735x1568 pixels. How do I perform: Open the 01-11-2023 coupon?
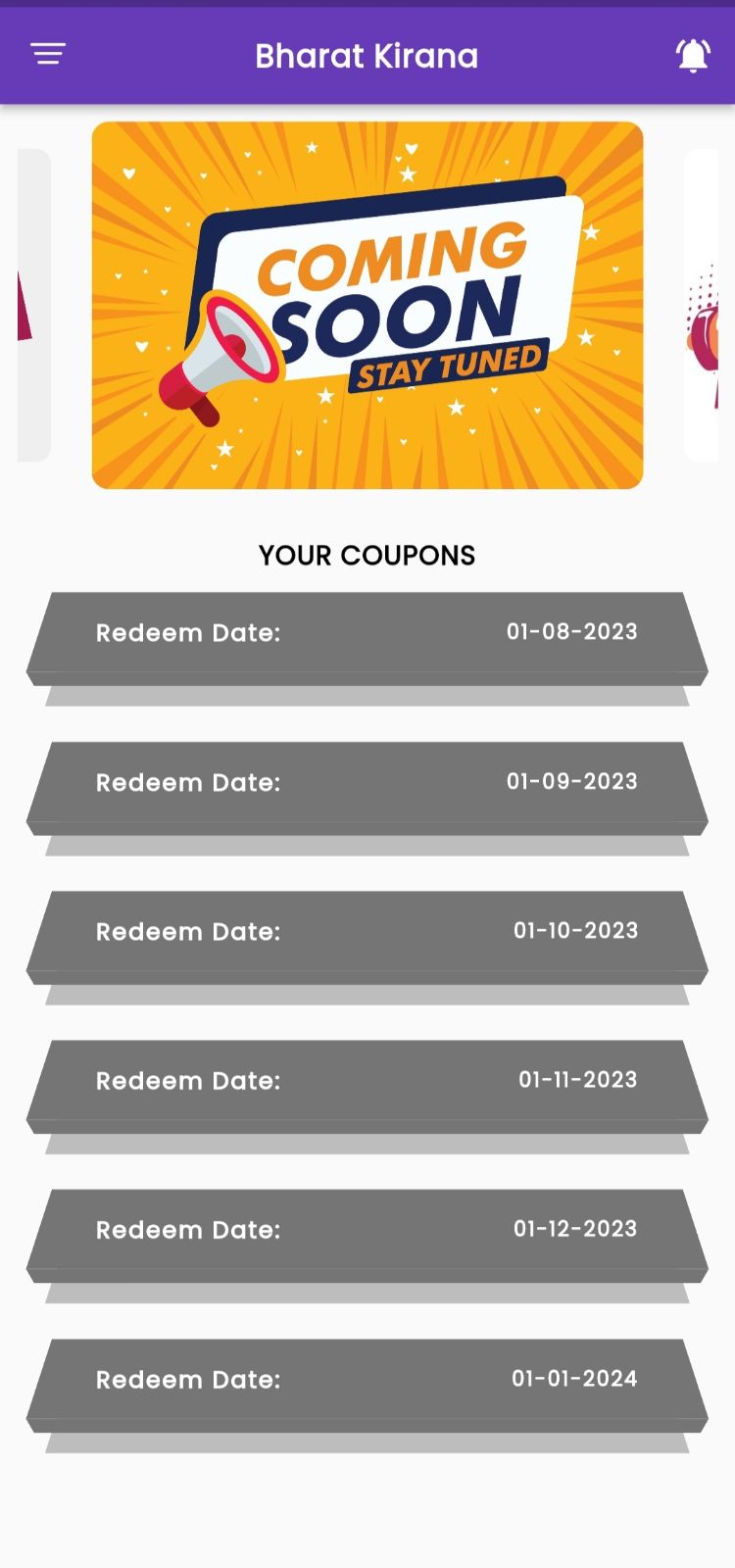[x=367, y=1081]
